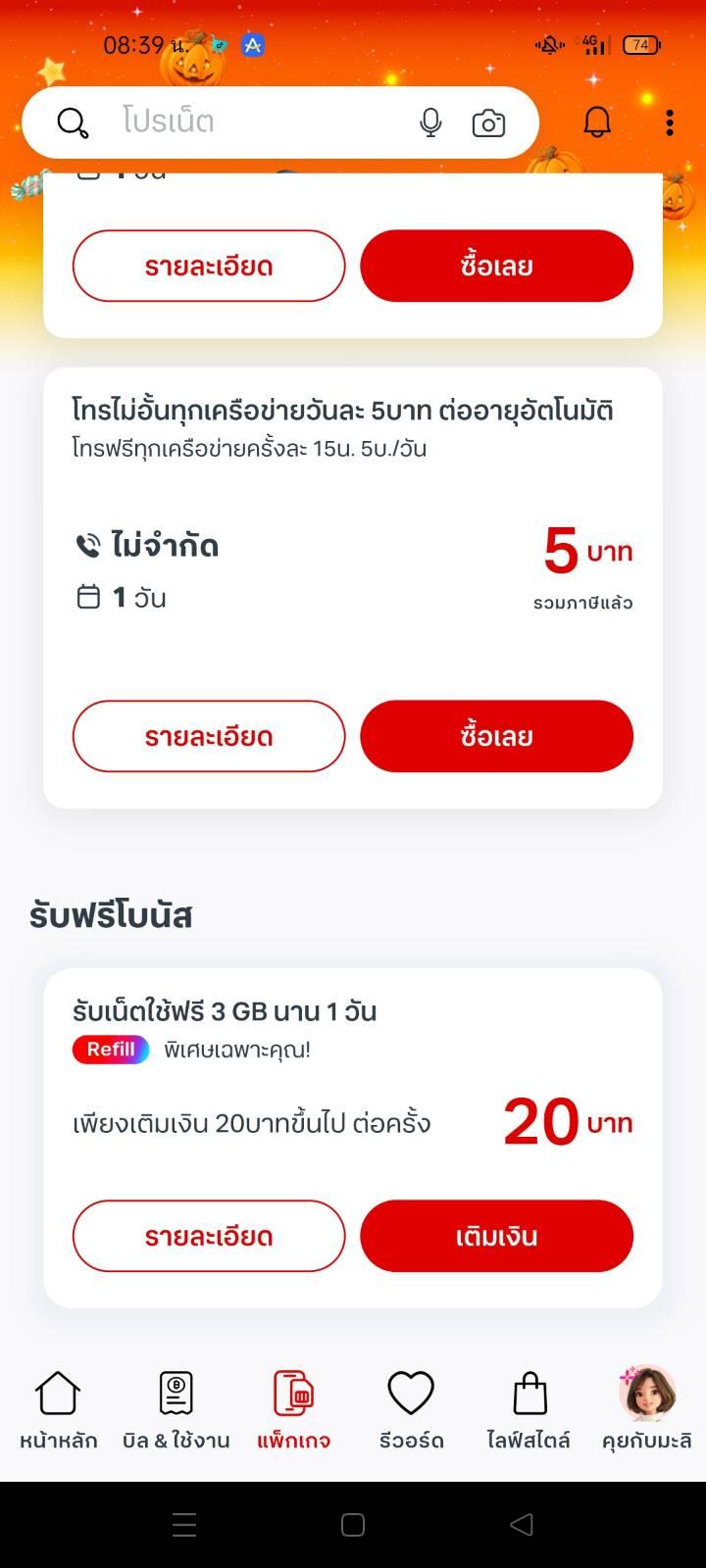View รายละเอียด for free 3 GB bonus

pyautogui.click(x=209, y=1236)
